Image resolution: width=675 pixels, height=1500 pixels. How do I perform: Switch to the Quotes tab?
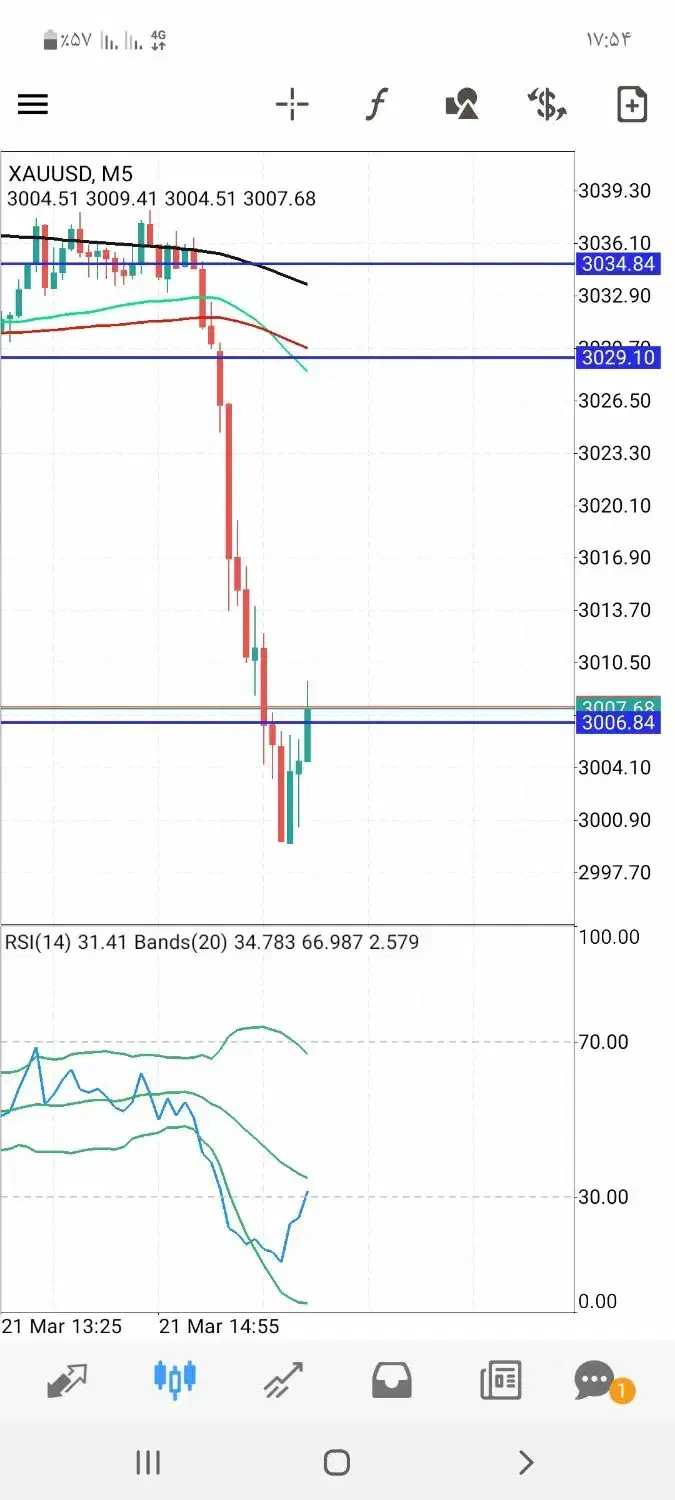coord(67,1381)
